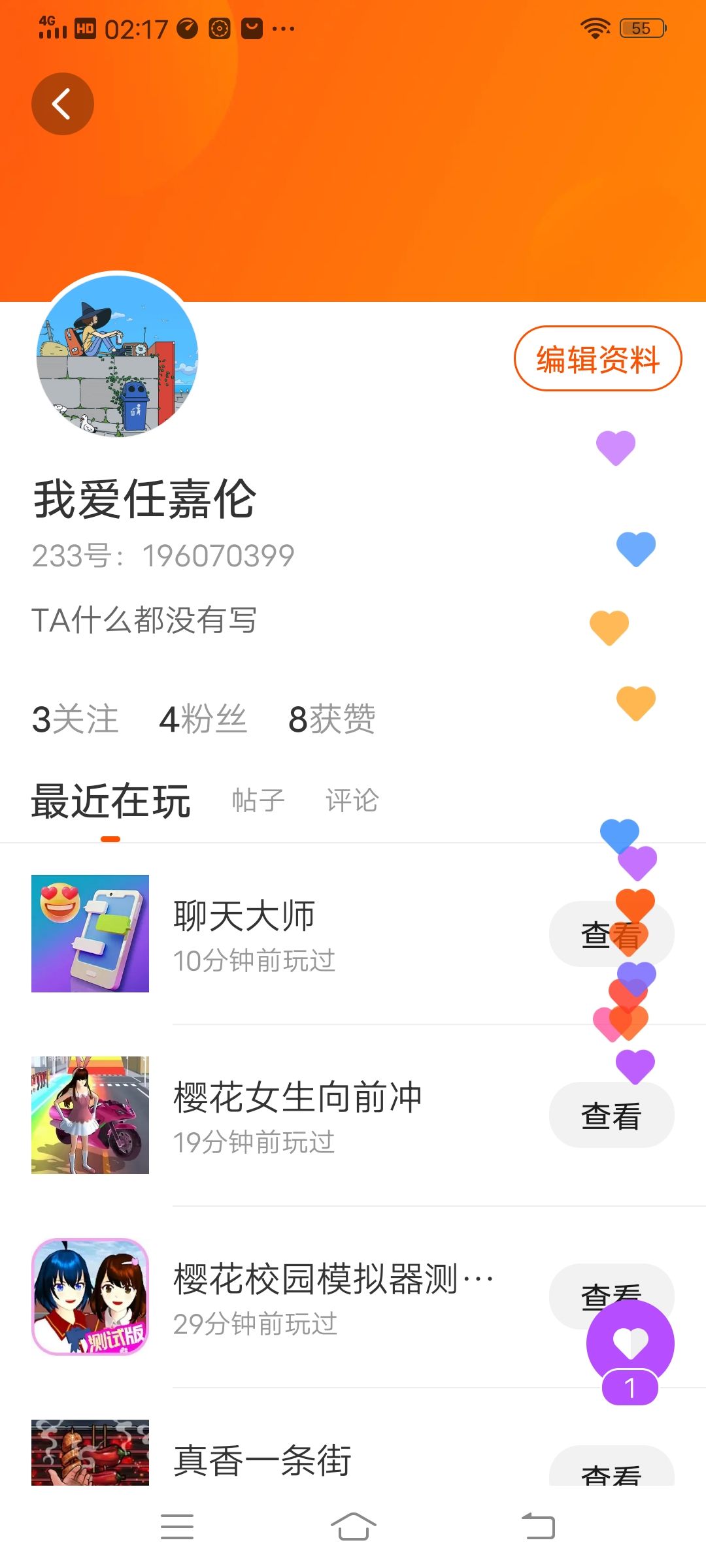Open the 真香一条街 game entry

[261, 1461]
